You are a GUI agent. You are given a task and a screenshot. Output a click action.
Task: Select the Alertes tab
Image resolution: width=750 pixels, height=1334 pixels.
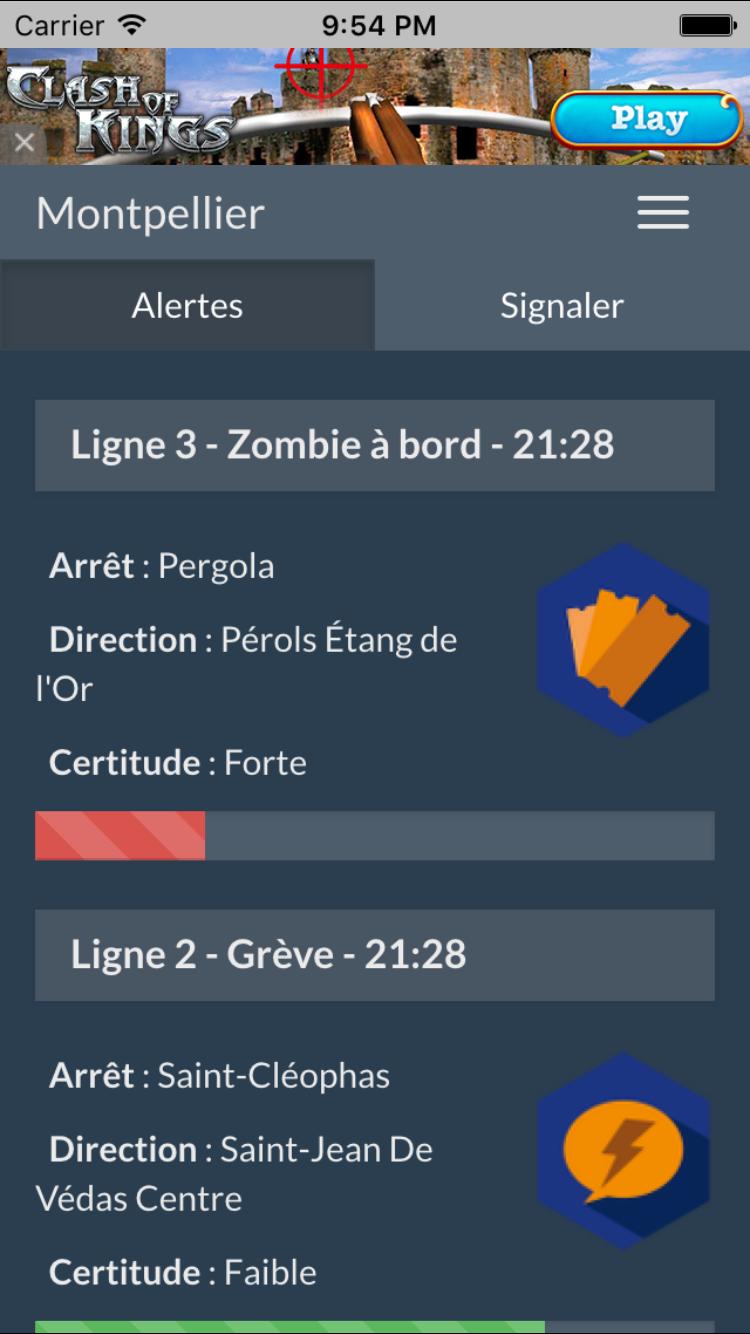tap(187, 306)
